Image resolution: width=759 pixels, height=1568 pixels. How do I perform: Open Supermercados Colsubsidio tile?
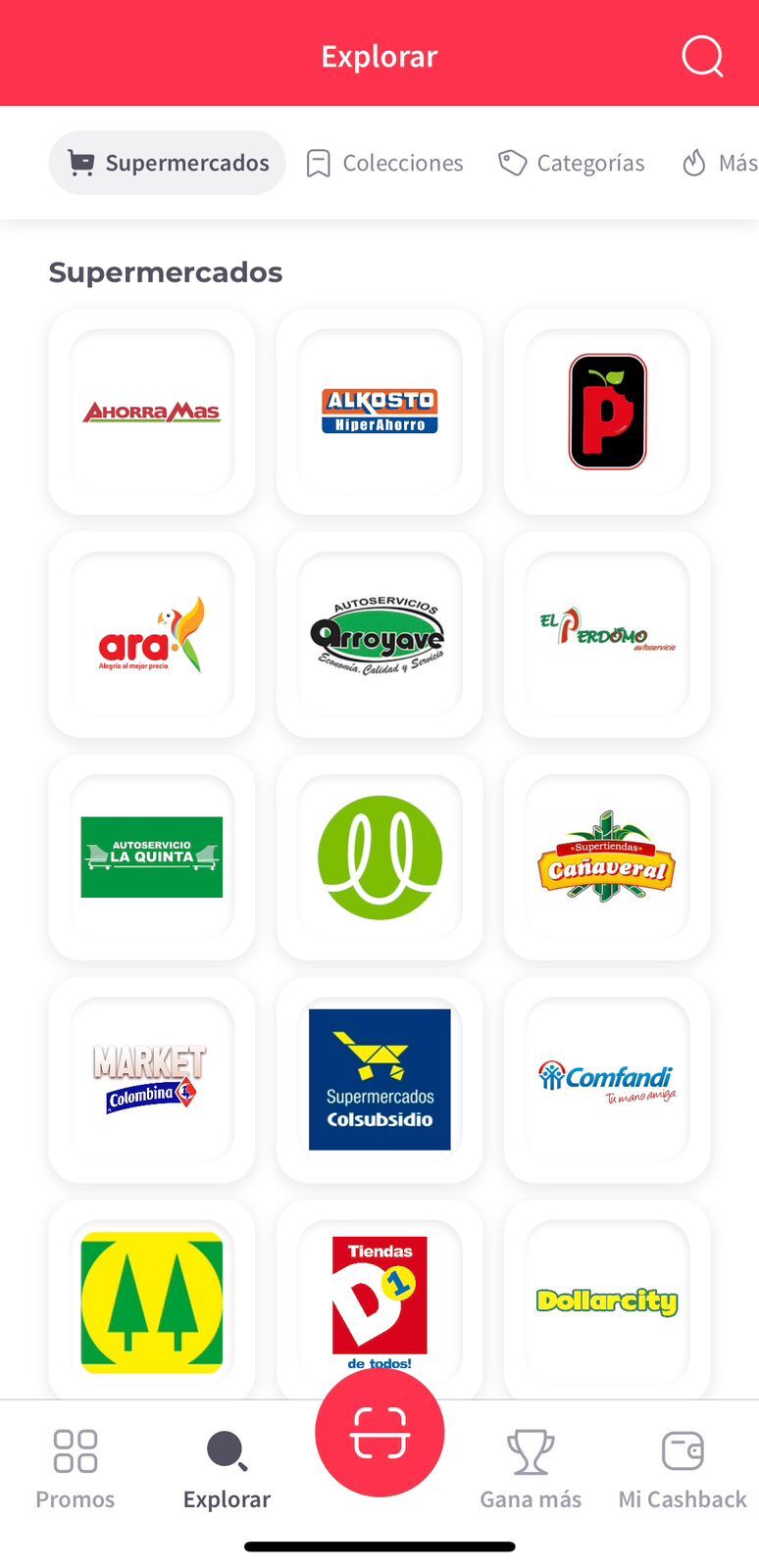pyautogui.click(x=379, y=1079)
